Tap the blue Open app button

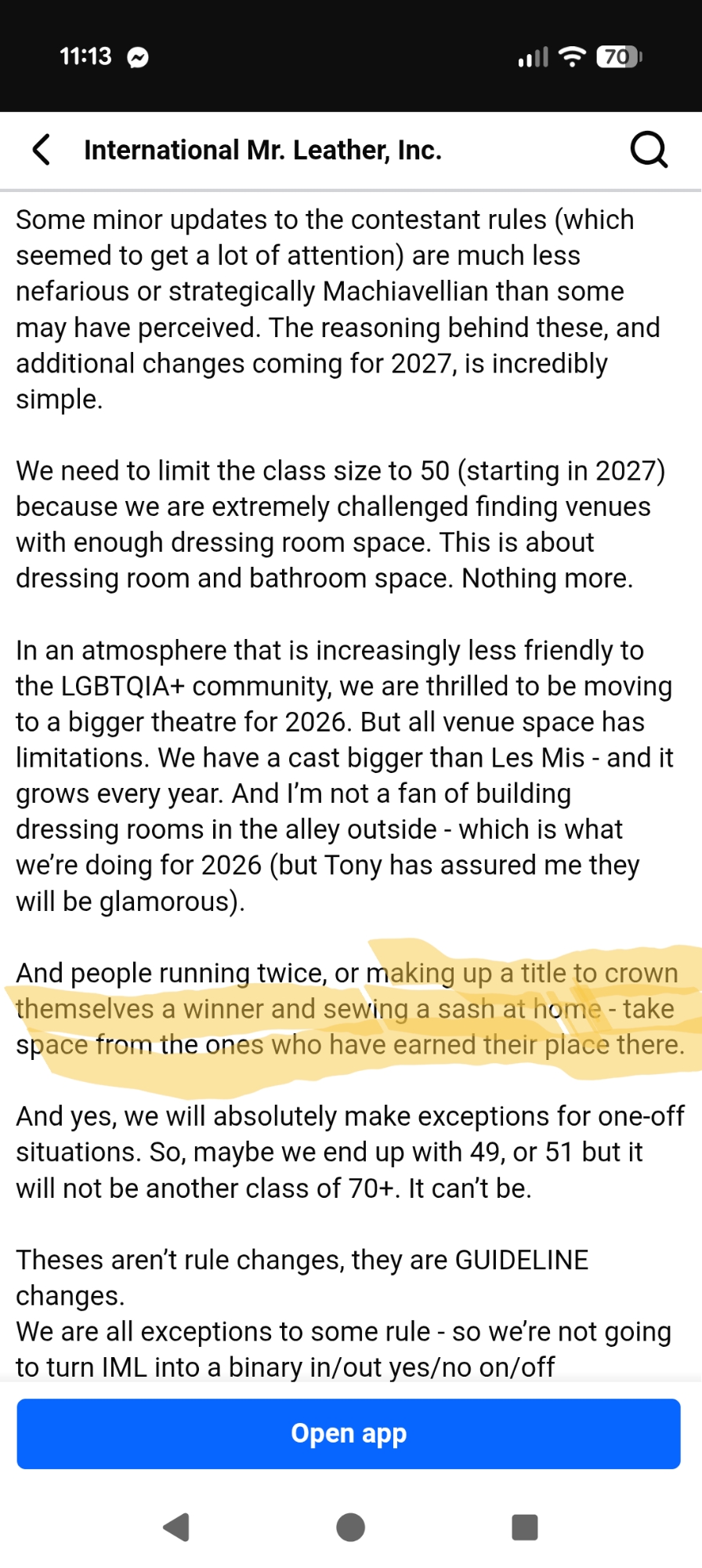pos(349,1433)
